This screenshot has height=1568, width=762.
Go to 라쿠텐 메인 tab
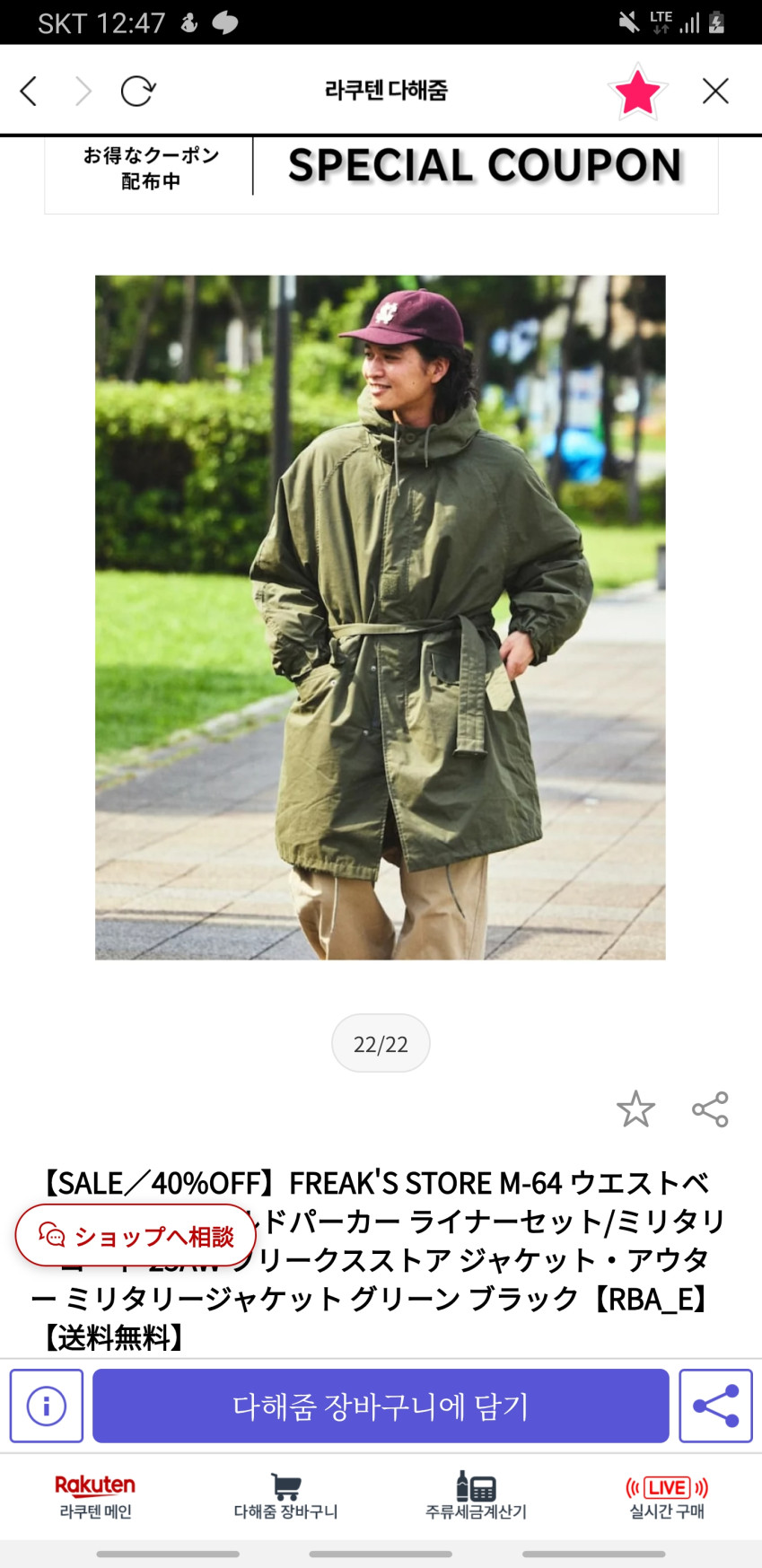click(x=95, y=1496)
